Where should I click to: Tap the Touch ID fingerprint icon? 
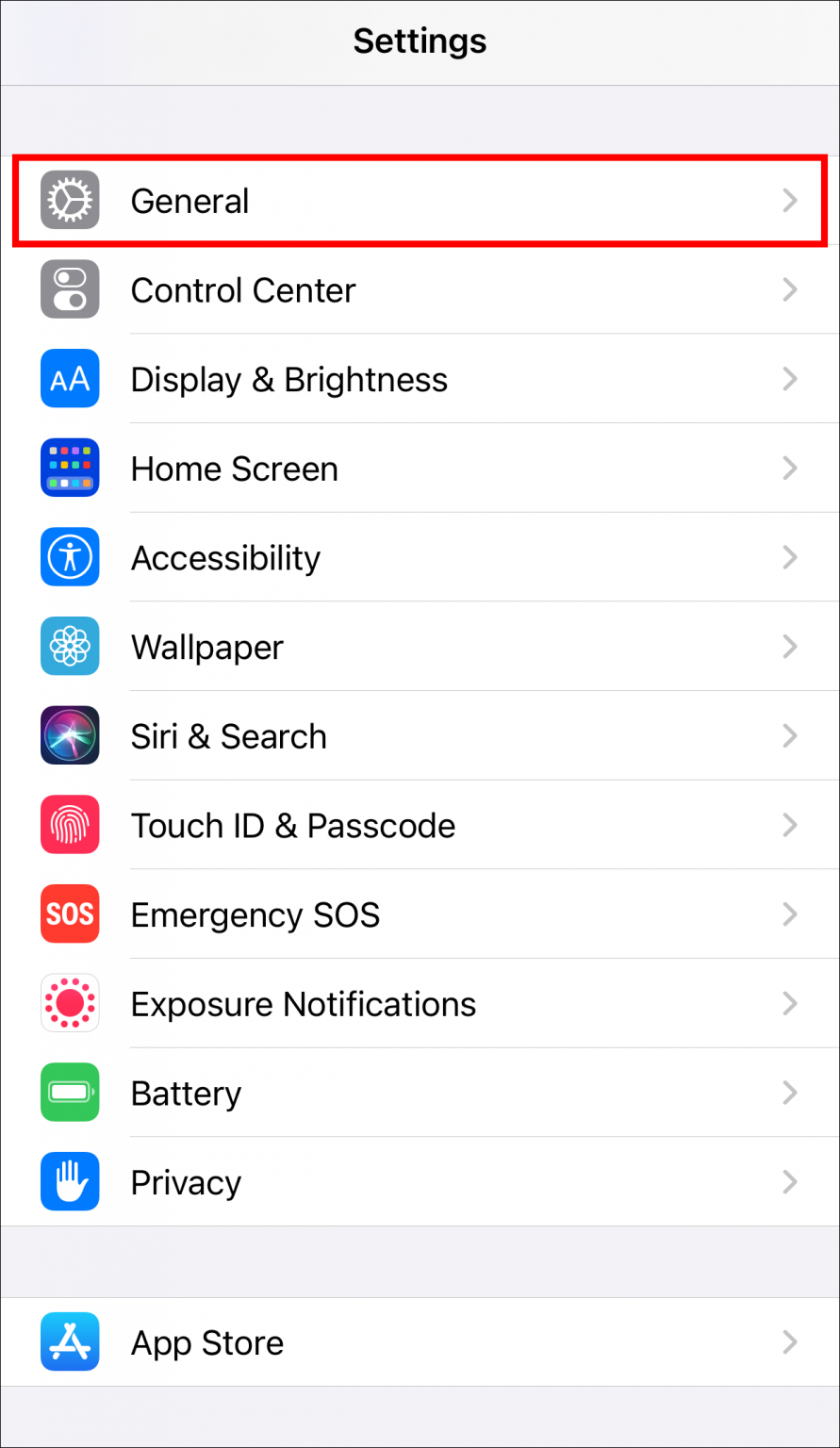70,824
